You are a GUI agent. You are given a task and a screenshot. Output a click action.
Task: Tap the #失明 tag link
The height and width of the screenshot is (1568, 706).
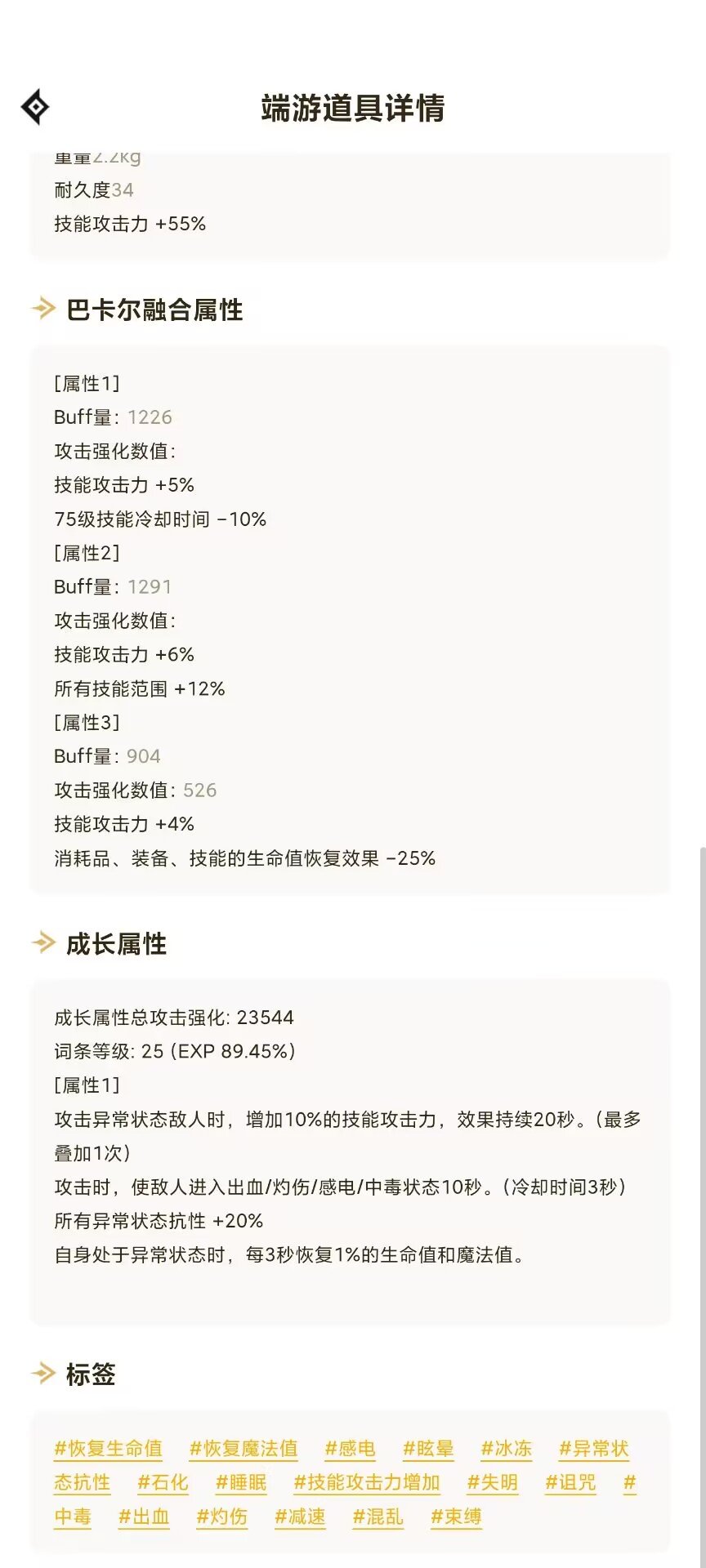(493, 1482)
